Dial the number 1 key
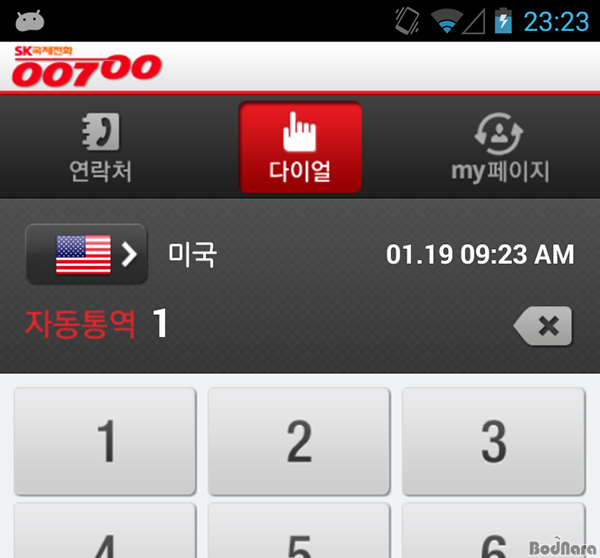 (x=105, y=441)
